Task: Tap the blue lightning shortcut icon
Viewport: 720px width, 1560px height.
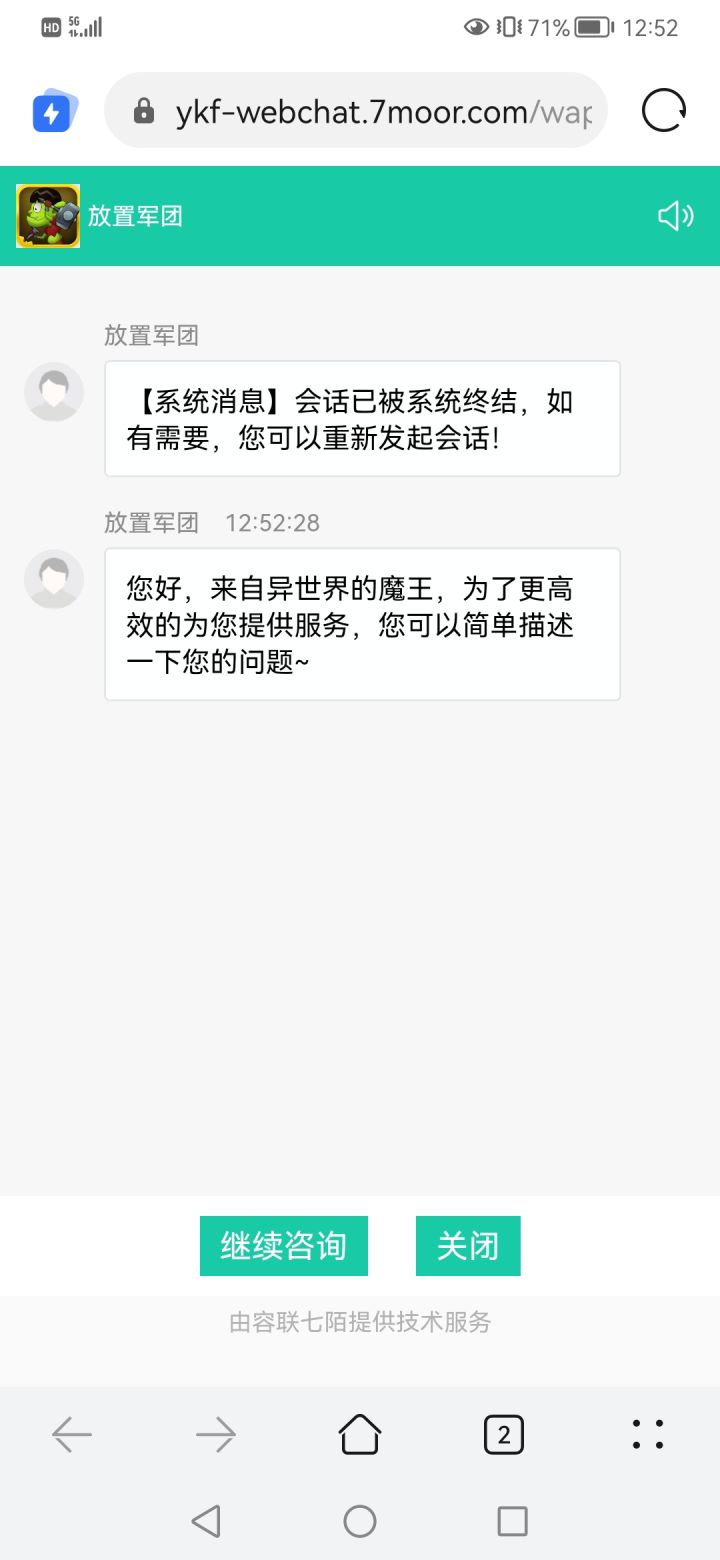Action: click(x=52, y=112)
